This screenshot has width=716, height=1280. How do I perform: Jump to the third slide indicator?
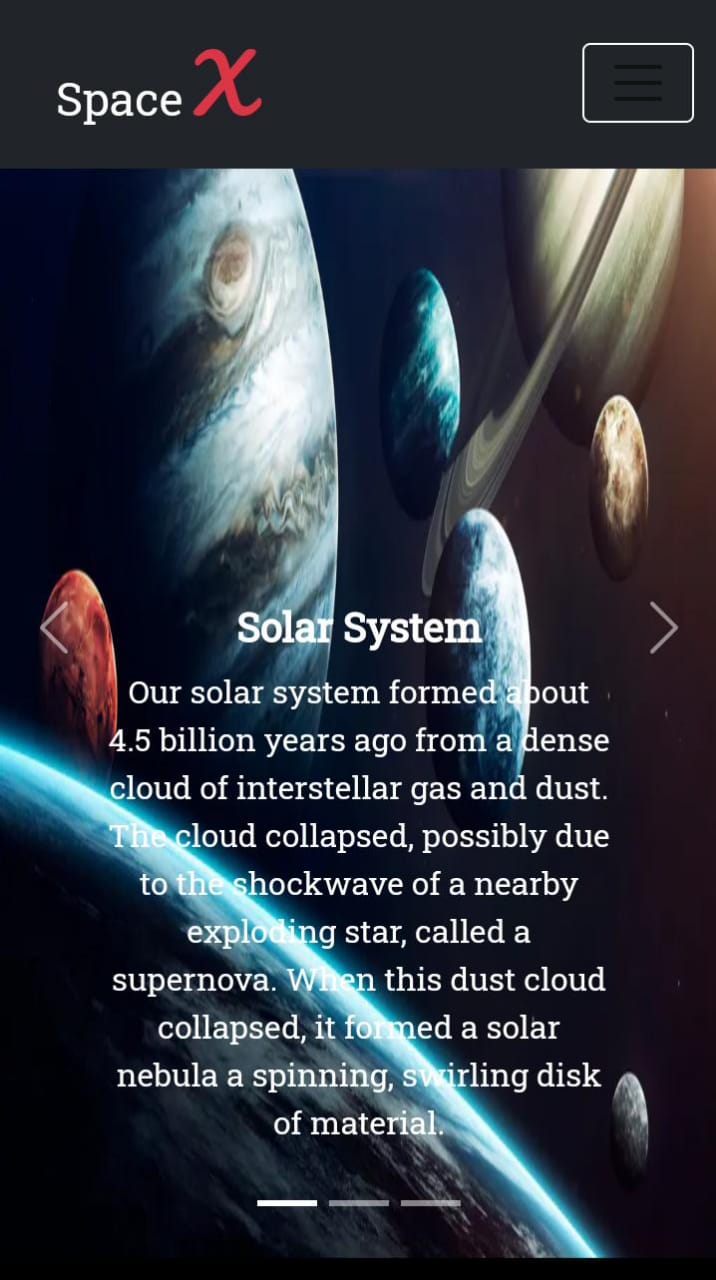point(431,1203)
